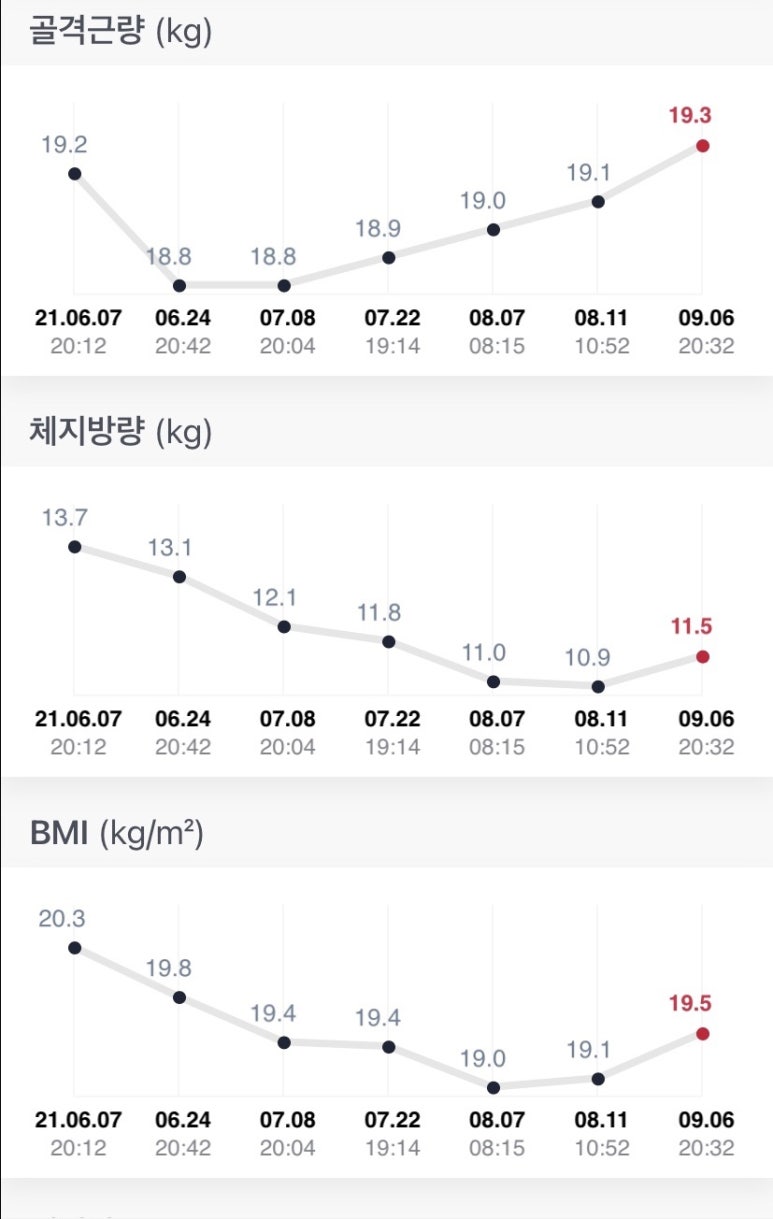The height and width of the screenshot is (1219, 773).
Task: Select the 21.06.07 point on the 골격근량 chart
Action: (x=74, y=173)
